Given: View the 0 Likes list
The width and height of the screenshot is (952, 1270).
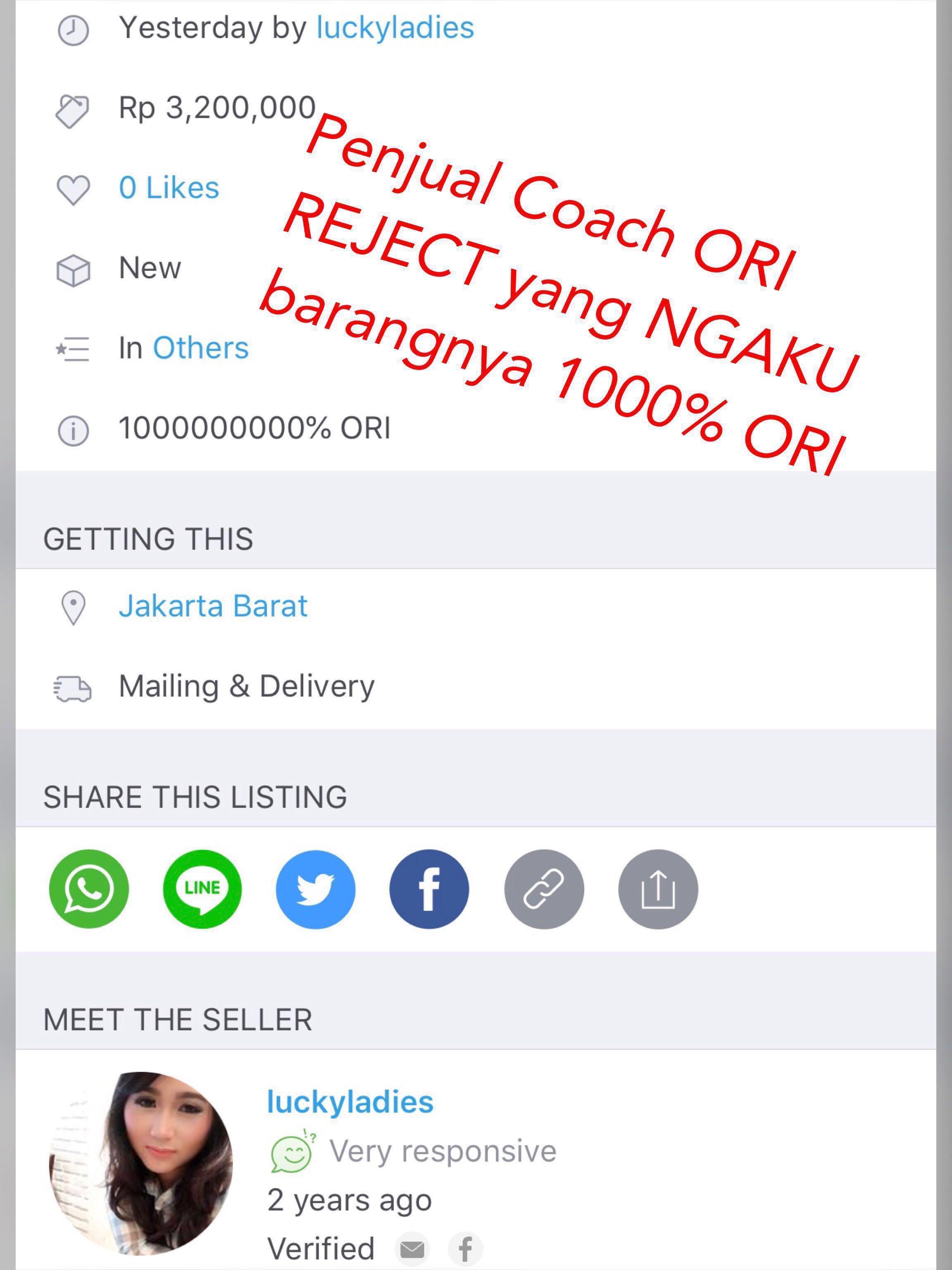Looking at the screenshot, I should [169, 188].
